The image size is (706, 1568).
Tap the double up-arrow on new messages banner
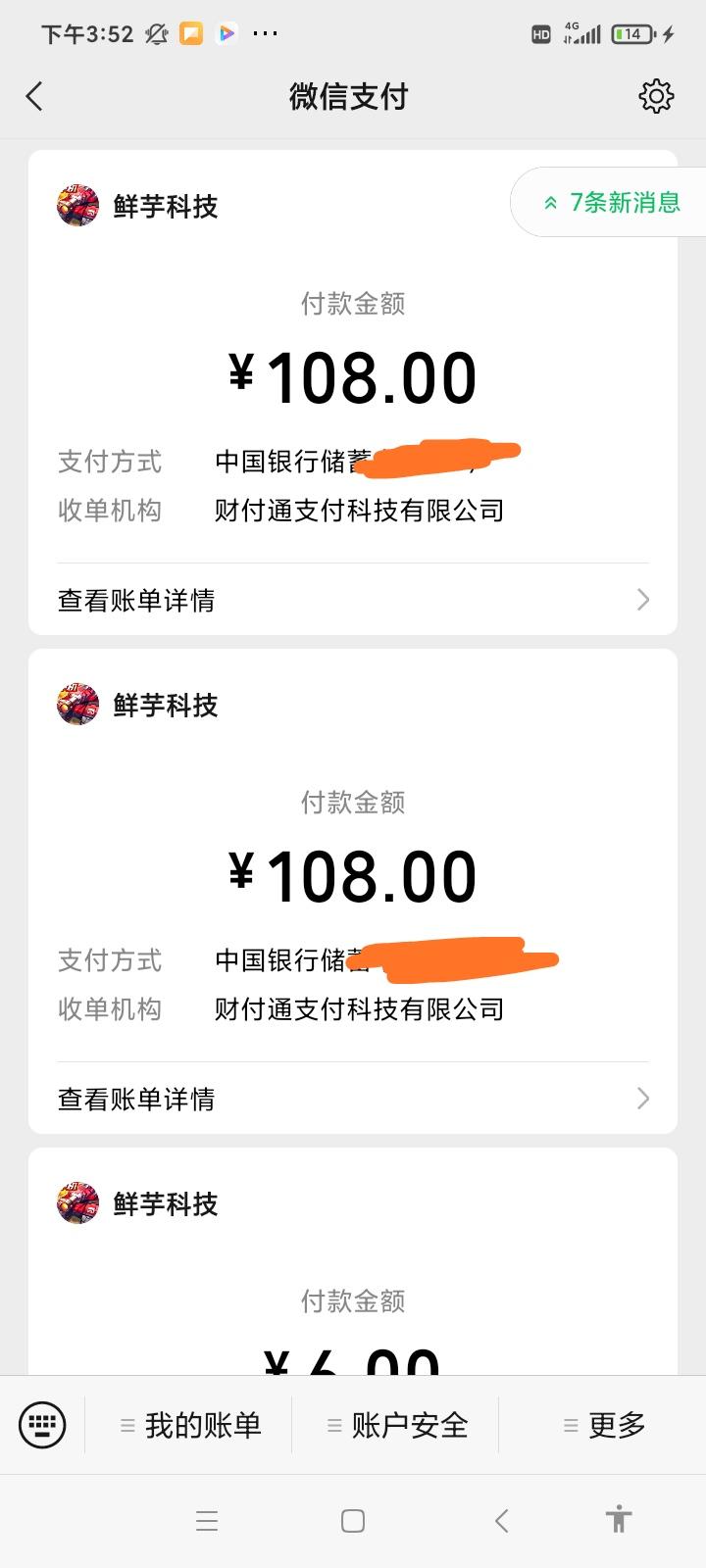point(551,202)
